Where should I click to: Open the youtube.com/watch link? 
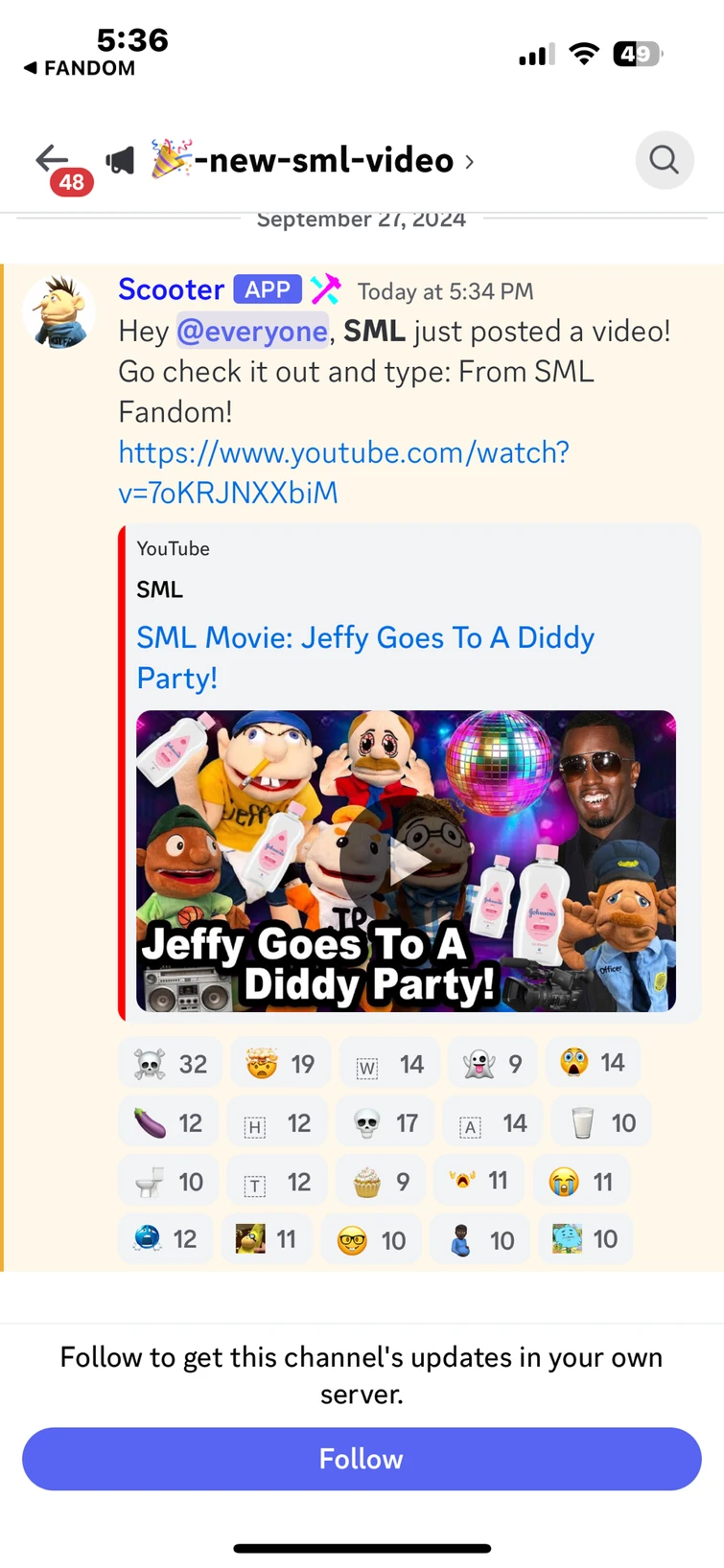pyautogui.click(x=343, y=473)
